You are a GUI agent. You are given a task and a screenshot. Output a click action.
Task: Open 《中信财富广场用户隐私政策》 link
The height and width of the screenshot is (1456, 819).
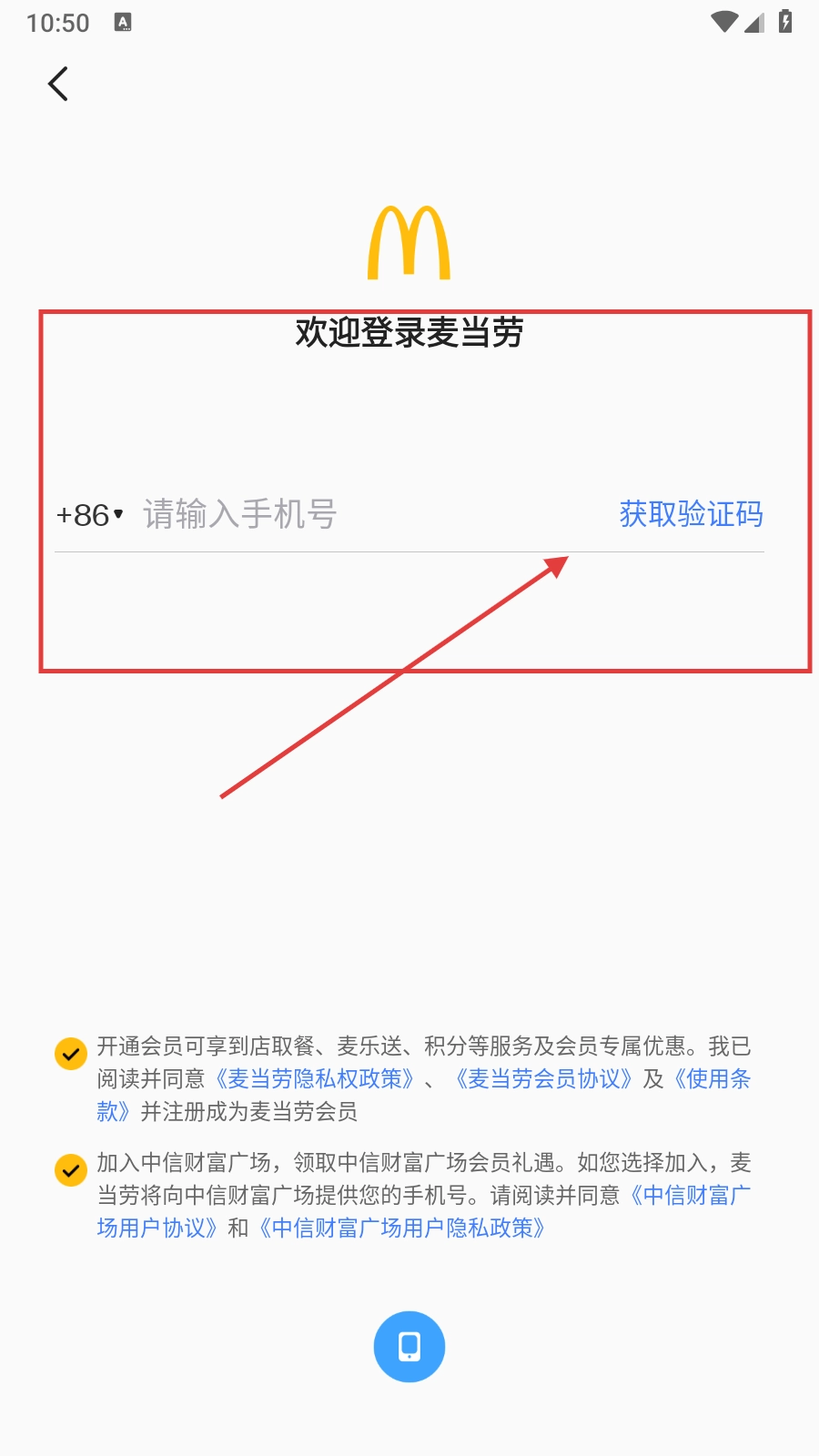[401, 1228]
